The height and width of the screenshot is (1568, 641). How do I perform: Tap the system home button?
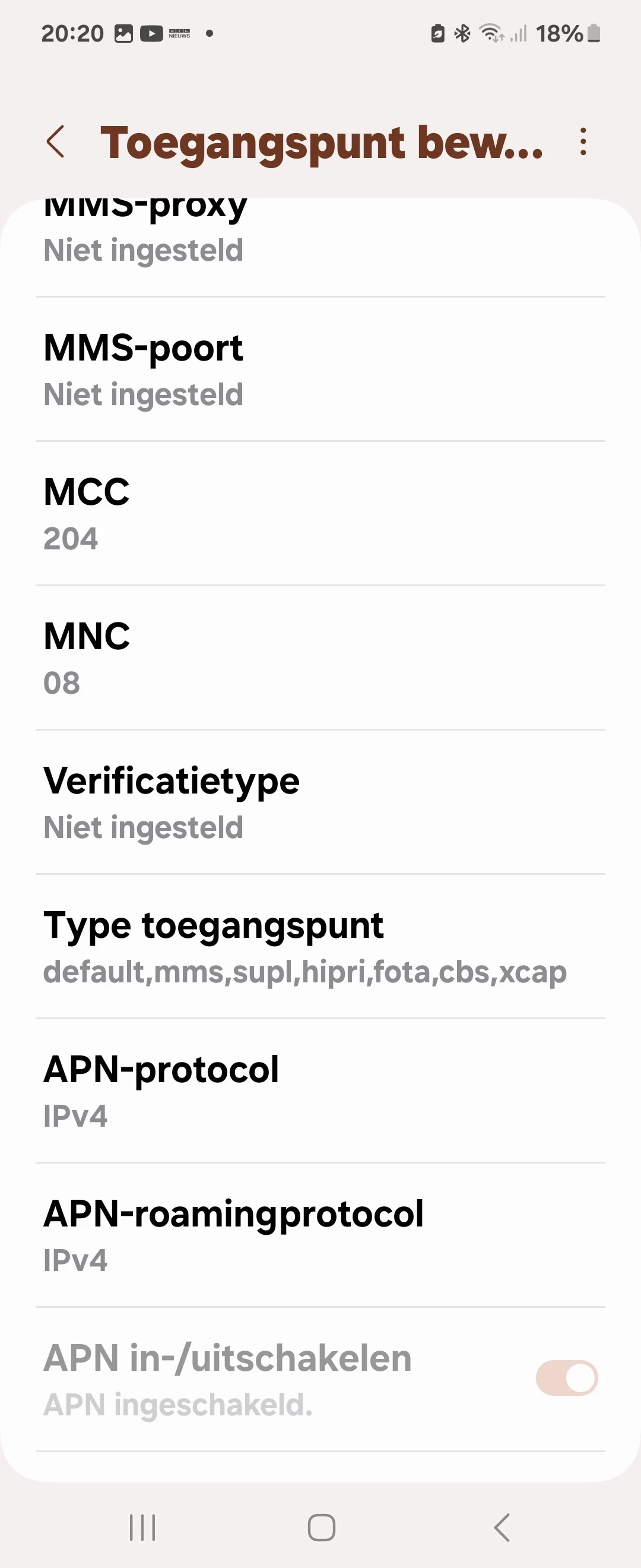321,1527
